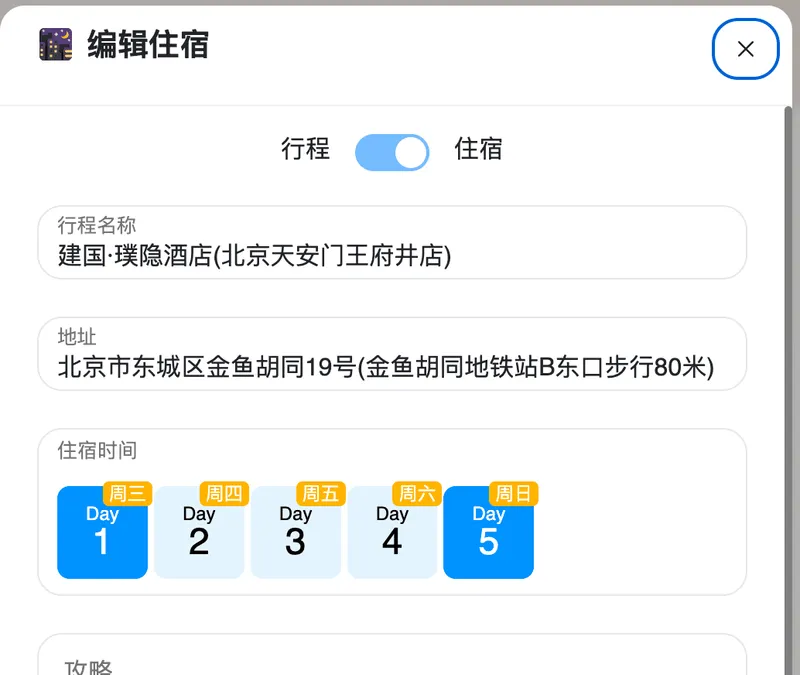800x675 pixels.
Task: Select Day 1 周三 for the stay
Action: [x=102, y=532]
